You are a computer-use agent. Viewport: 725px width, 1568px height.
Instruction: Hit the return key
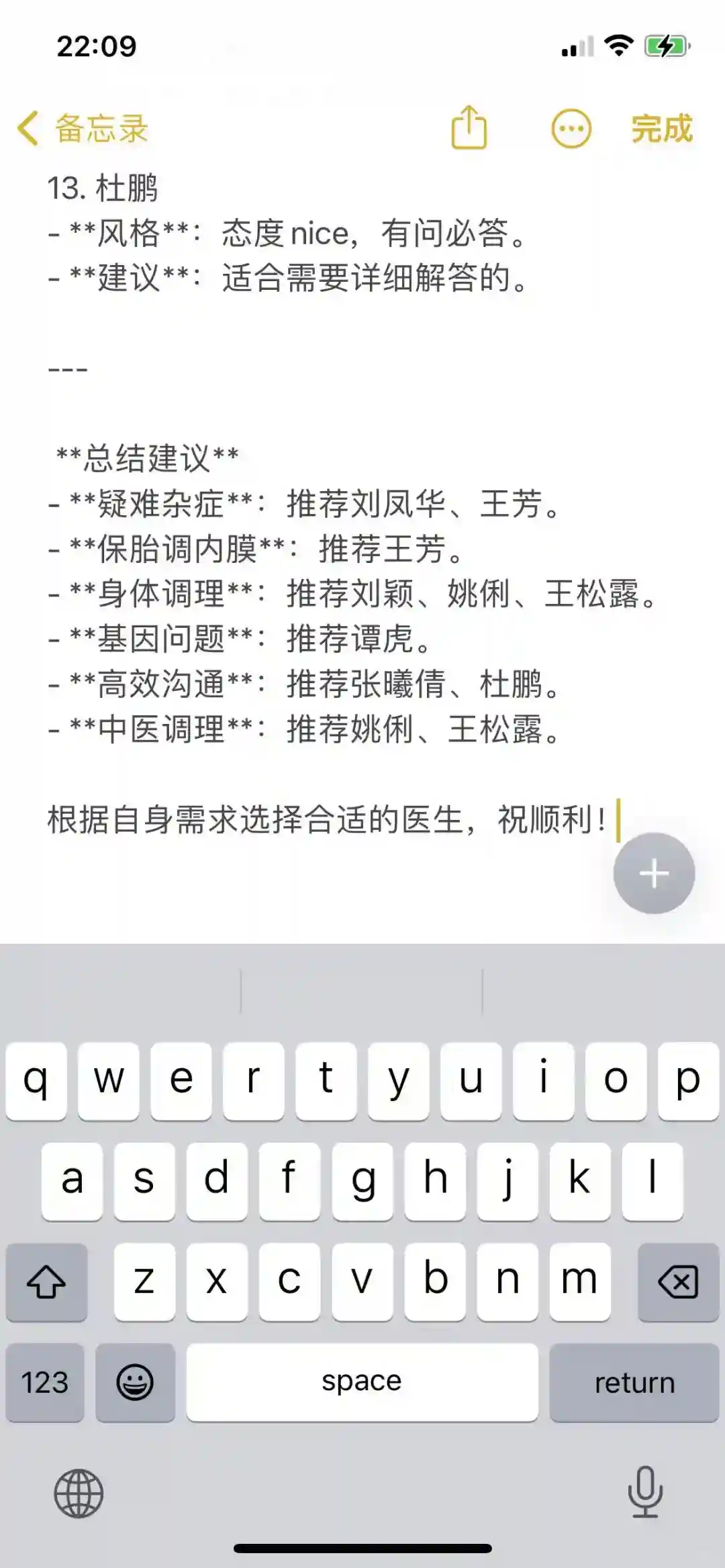634,1382
